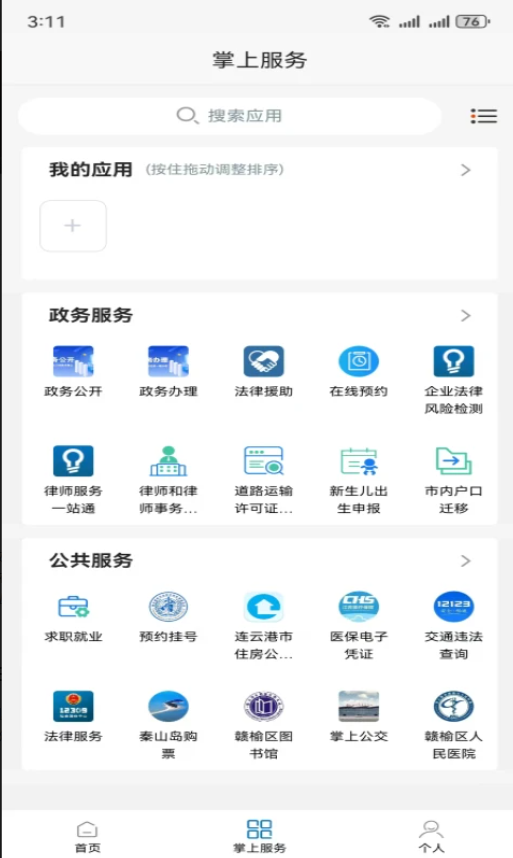Screen dimensions: 513x858
Task: Open 医保电子凭证
Action: (359, 625)
